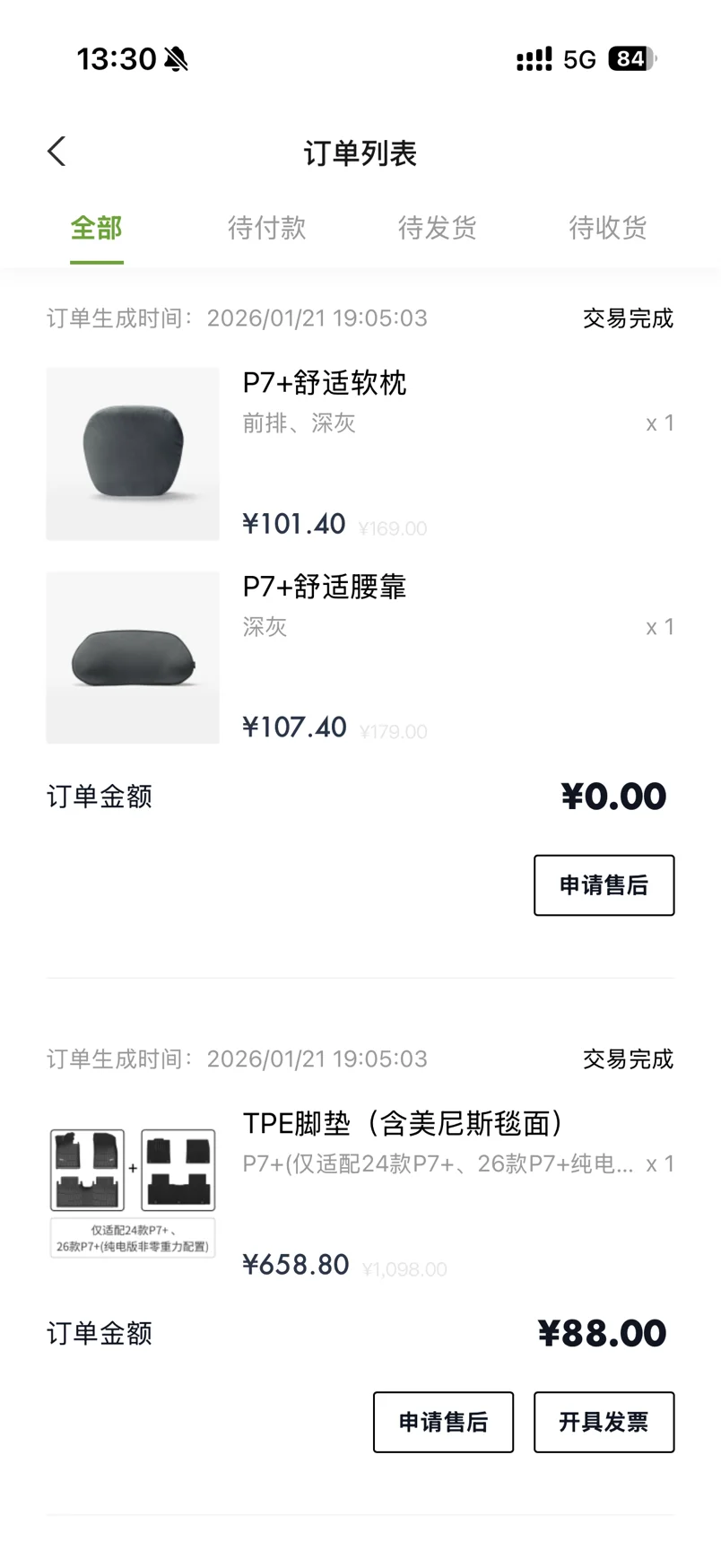The width and height of the screenshot is (721, 1568).
Task: Switch to the 全部 tab
Action: [x=96, y=228]
